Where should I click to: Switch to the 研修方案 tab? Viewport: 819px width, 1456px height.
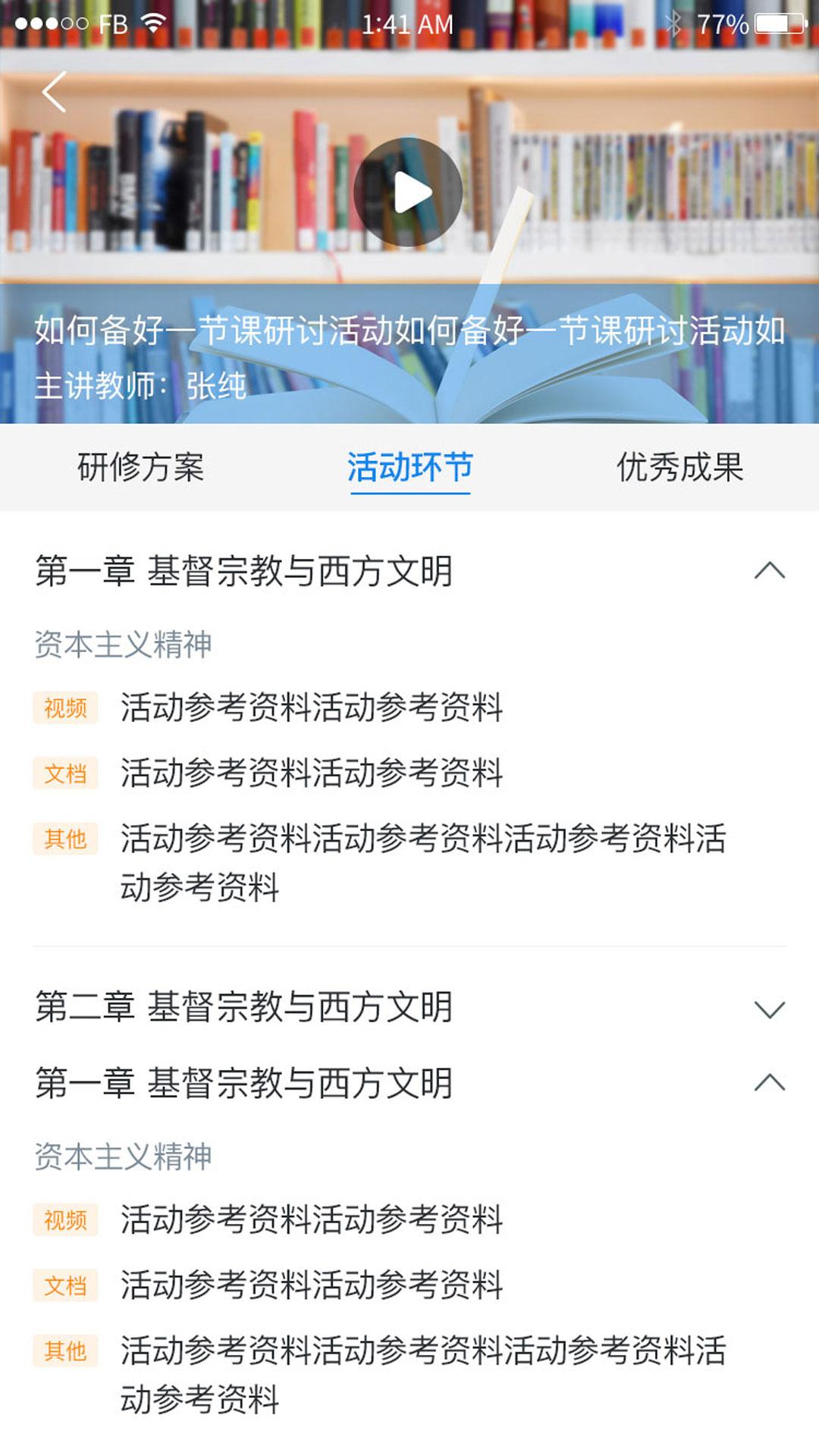141,467
